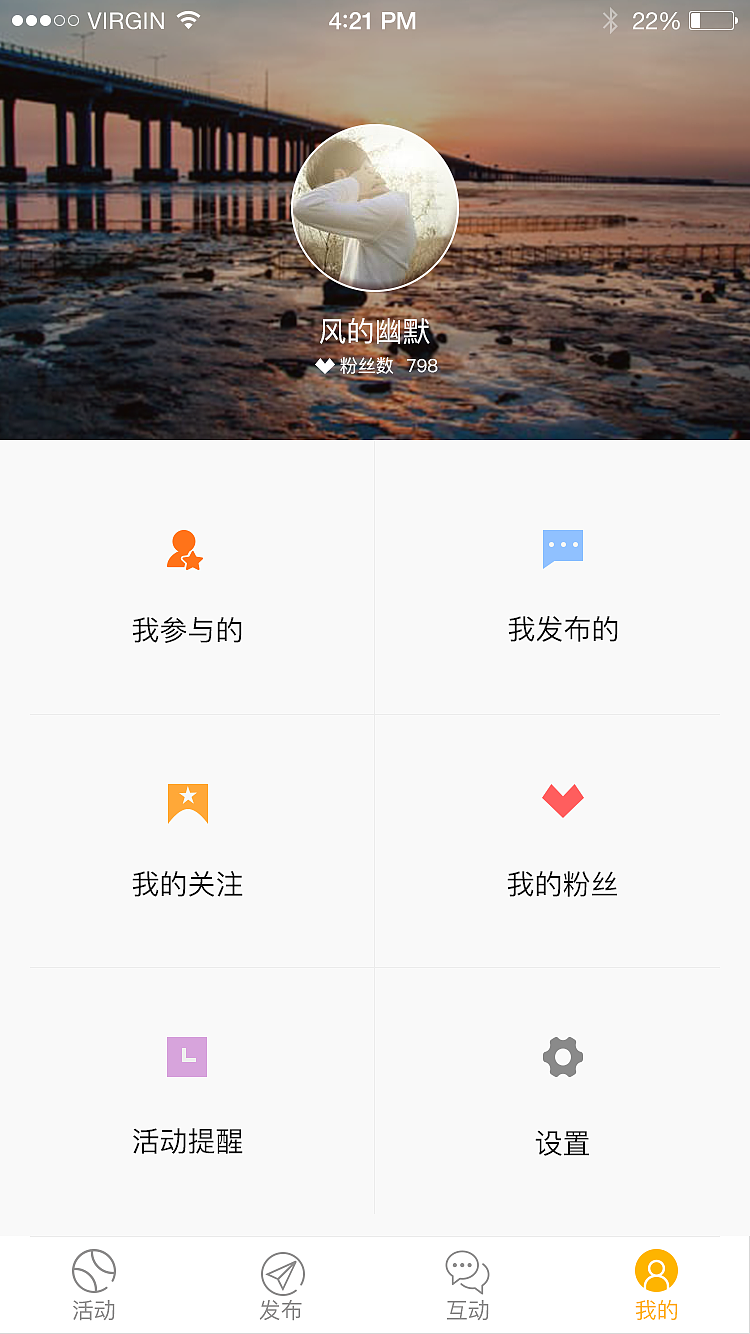Open 我参与的 section via its label

click(x=186, y=630)
